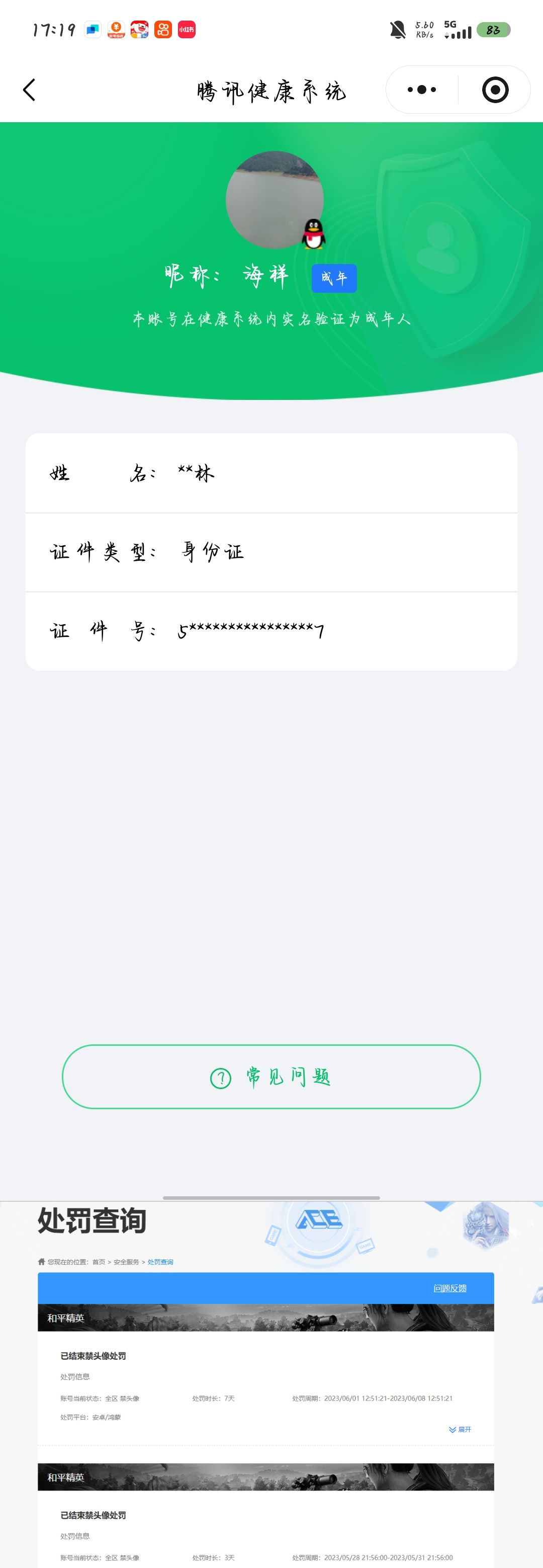Tap the 展开 double chevron arrows

[452, 1429]
